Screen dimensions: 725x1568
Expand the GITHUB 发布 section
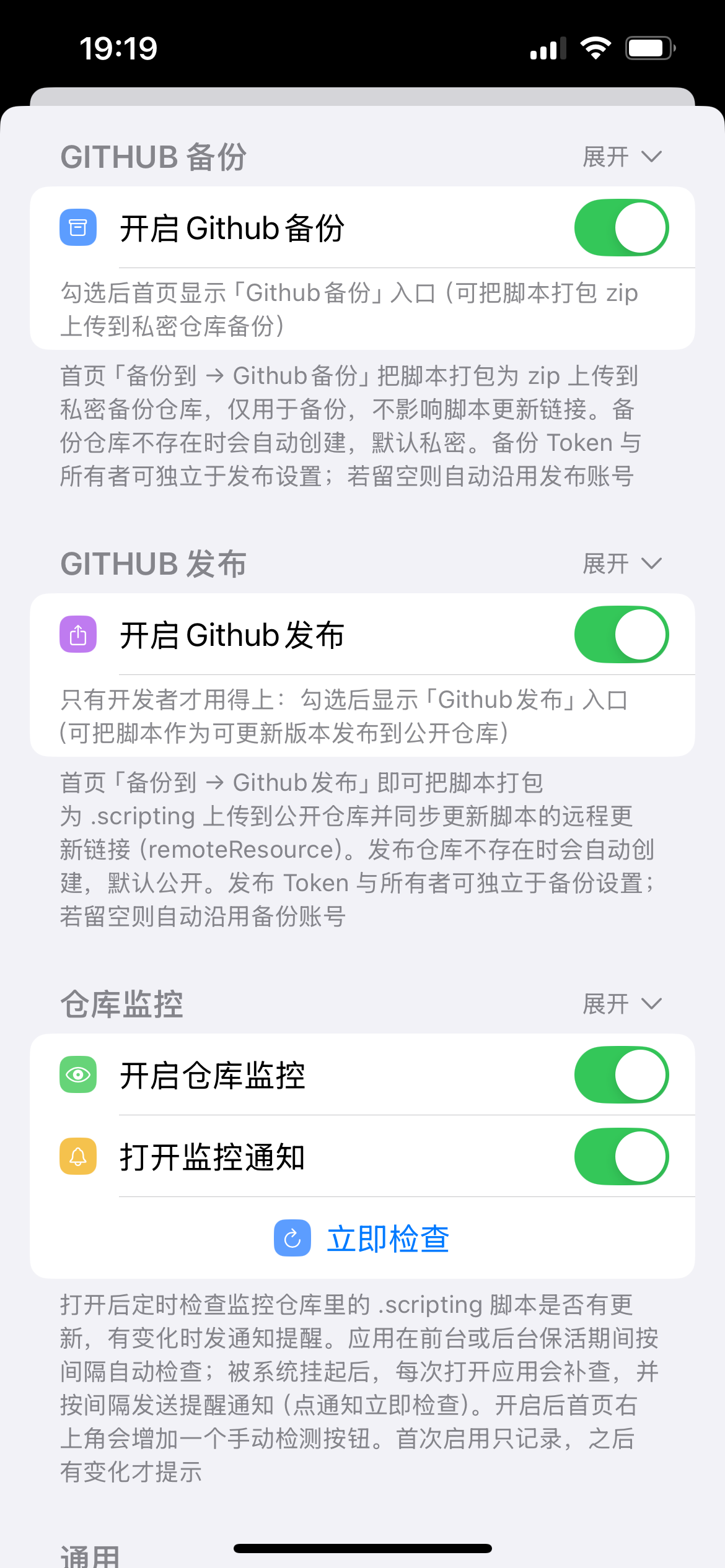pos(622,564)
